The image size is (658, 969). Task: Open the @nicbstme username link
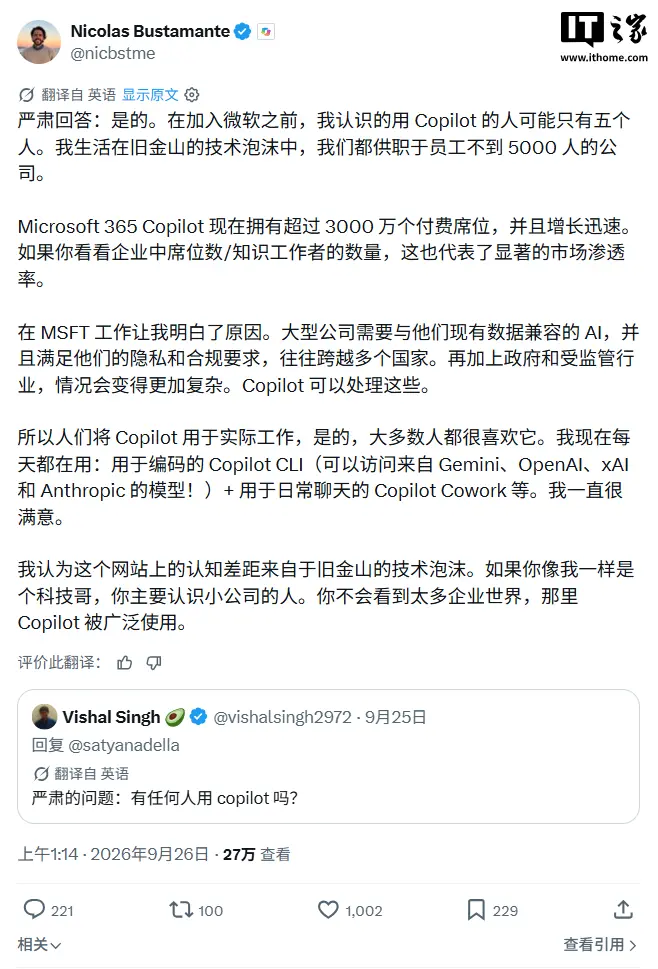click(113, 54)
